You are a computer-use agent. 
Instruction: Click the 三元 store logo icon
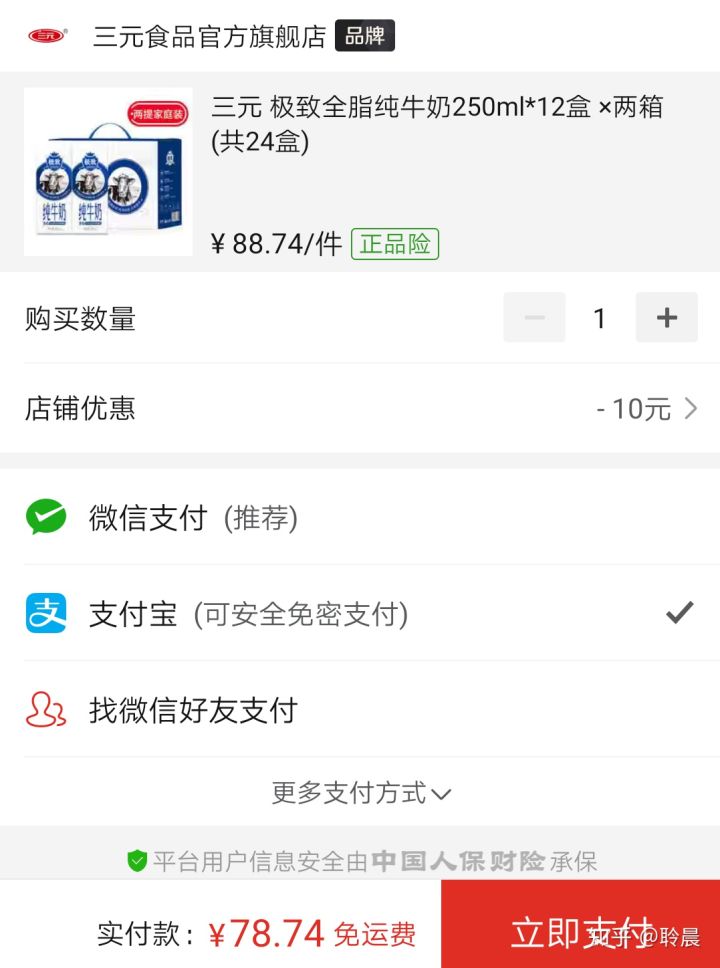click(44, 33)
